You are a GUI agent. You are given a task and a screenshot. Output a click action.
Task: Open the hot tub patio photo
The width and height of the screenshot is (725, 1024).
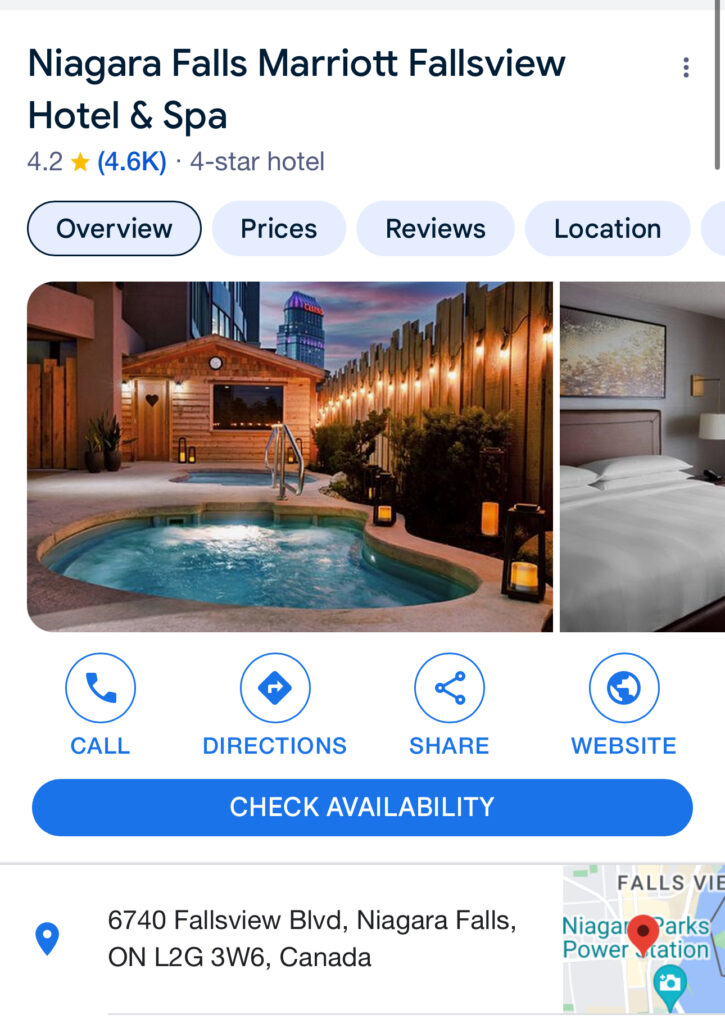click(x=289, y=457)
